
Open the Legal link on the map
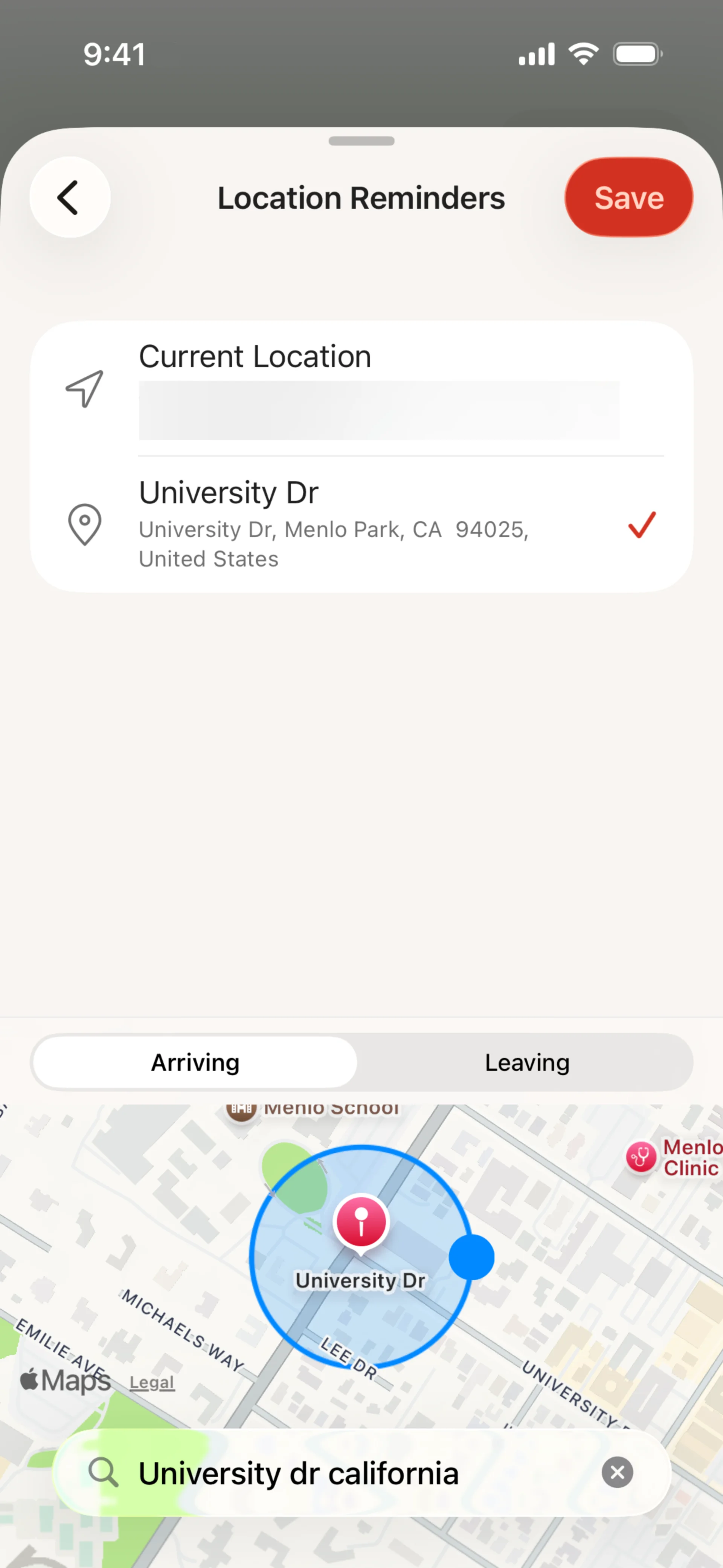152,1382
